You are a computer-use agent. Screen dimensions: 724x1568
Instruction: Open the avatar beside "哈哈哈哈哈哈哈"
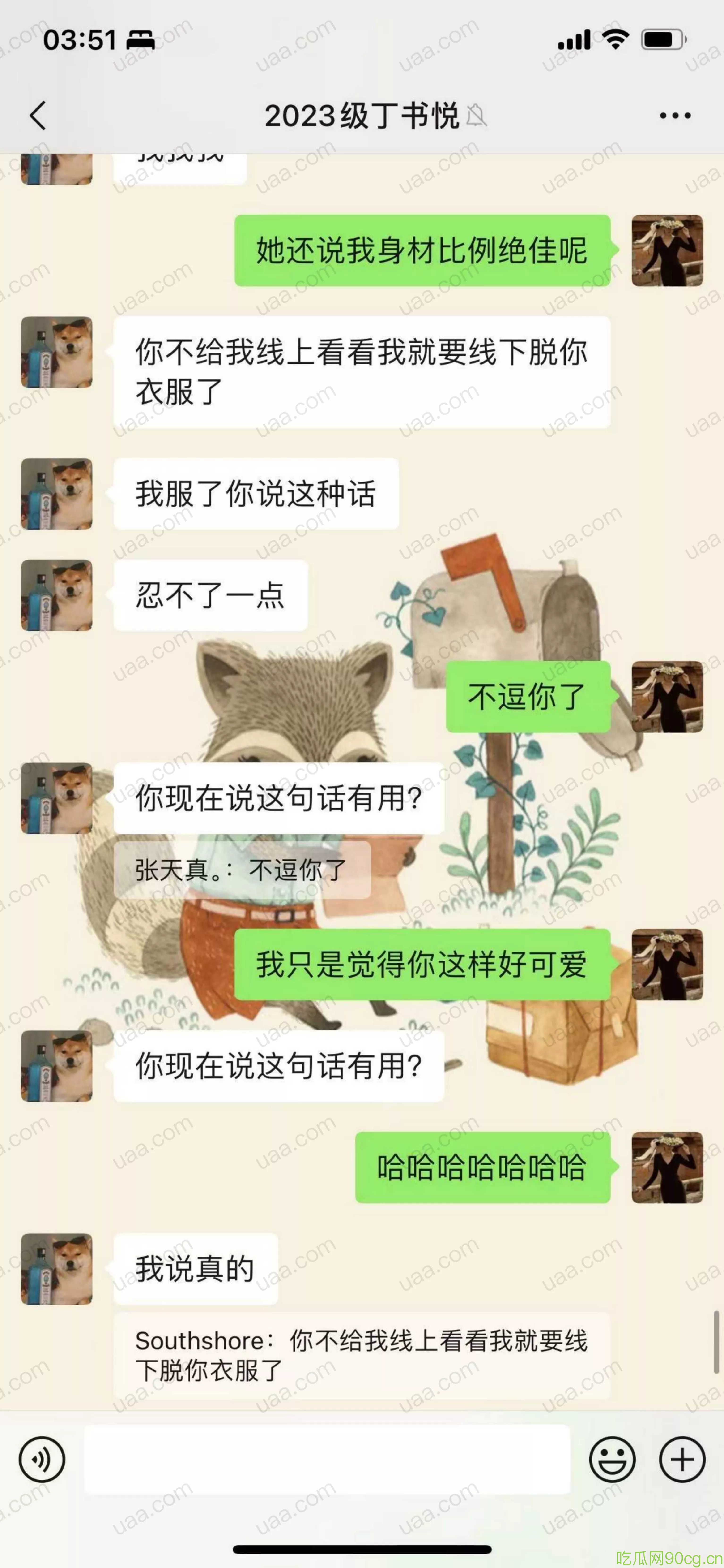(667, 1167)
